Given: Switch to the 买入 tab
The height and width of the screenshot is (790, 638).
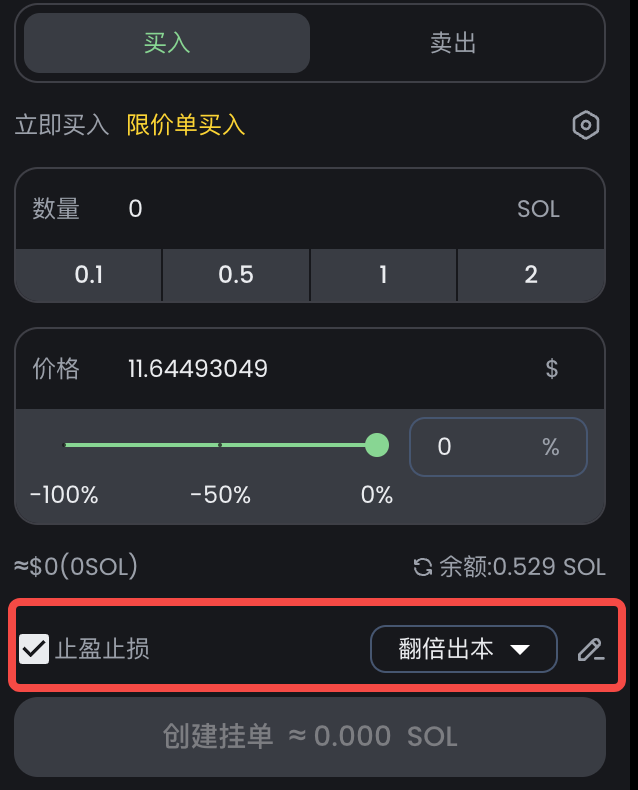Looking at the screenshot, I should [167, 43].
